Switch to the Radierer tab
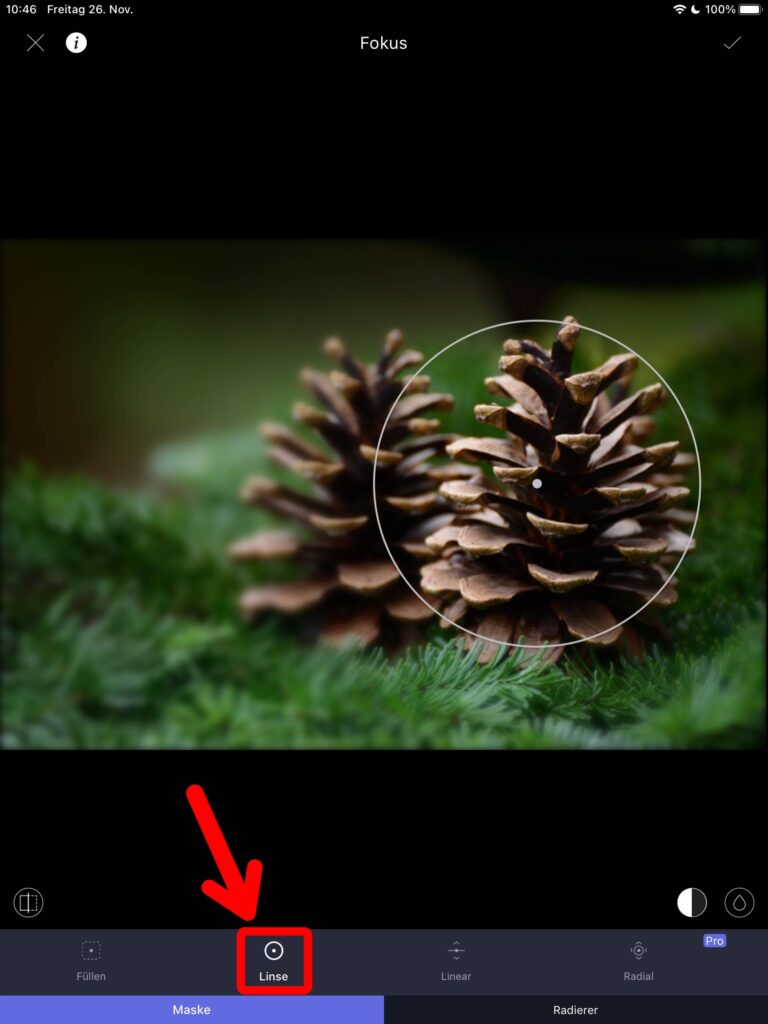The image size is (768, 1024). coord(575,1010)
